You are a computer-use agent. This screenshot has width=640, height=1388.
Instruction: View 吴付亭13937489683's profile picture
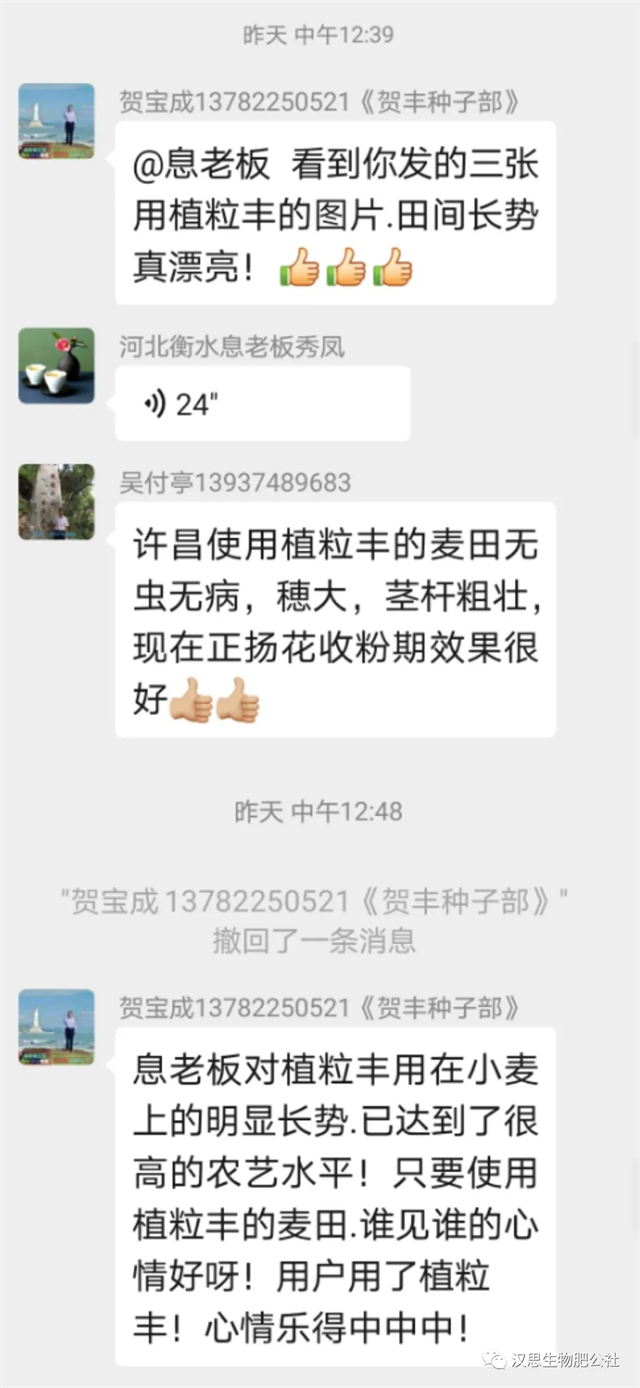(56, 502)
